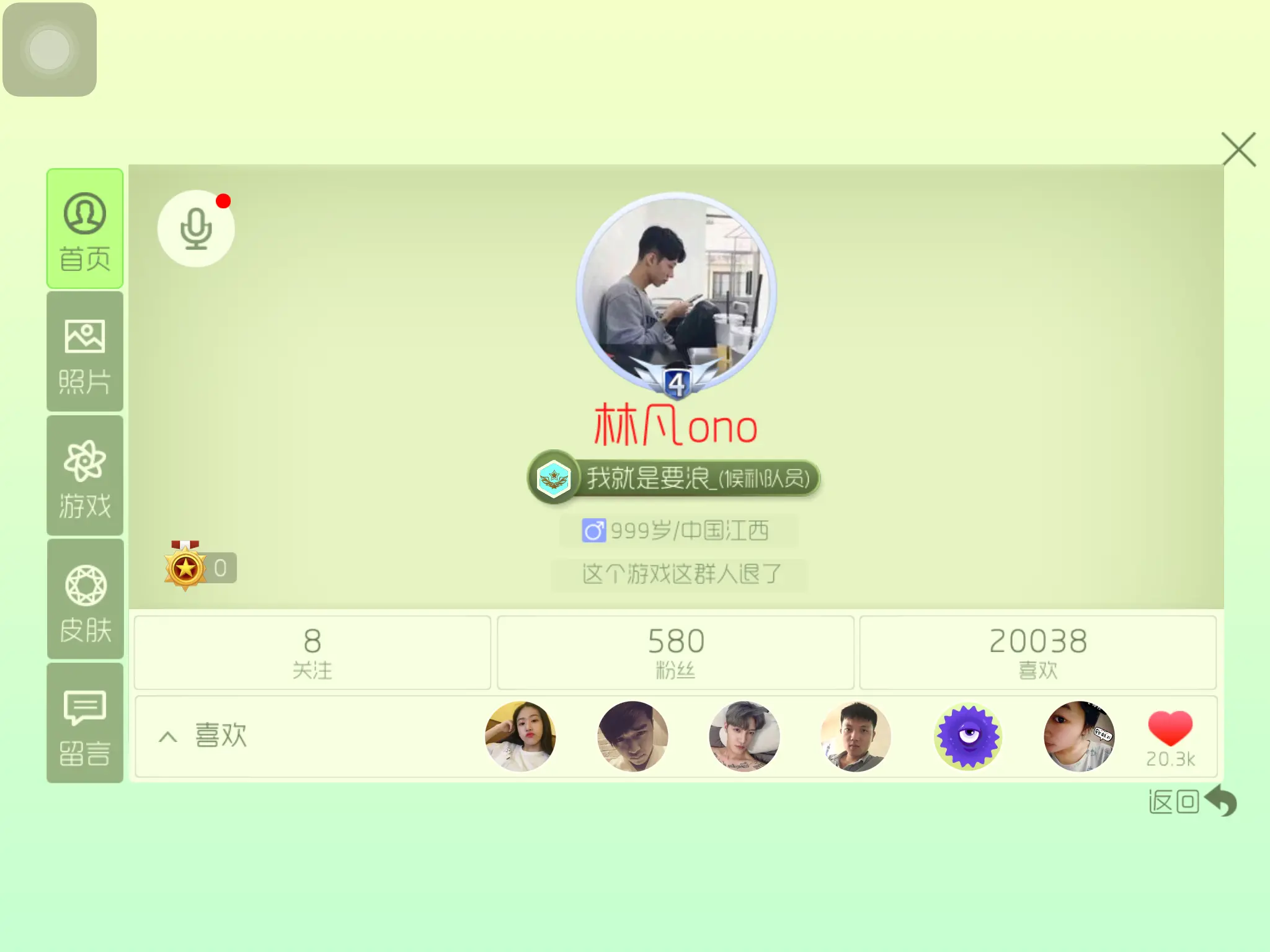1270x952 pixels.
Task: Open the team badge 我就是要浪
Action: pos(675,478)
